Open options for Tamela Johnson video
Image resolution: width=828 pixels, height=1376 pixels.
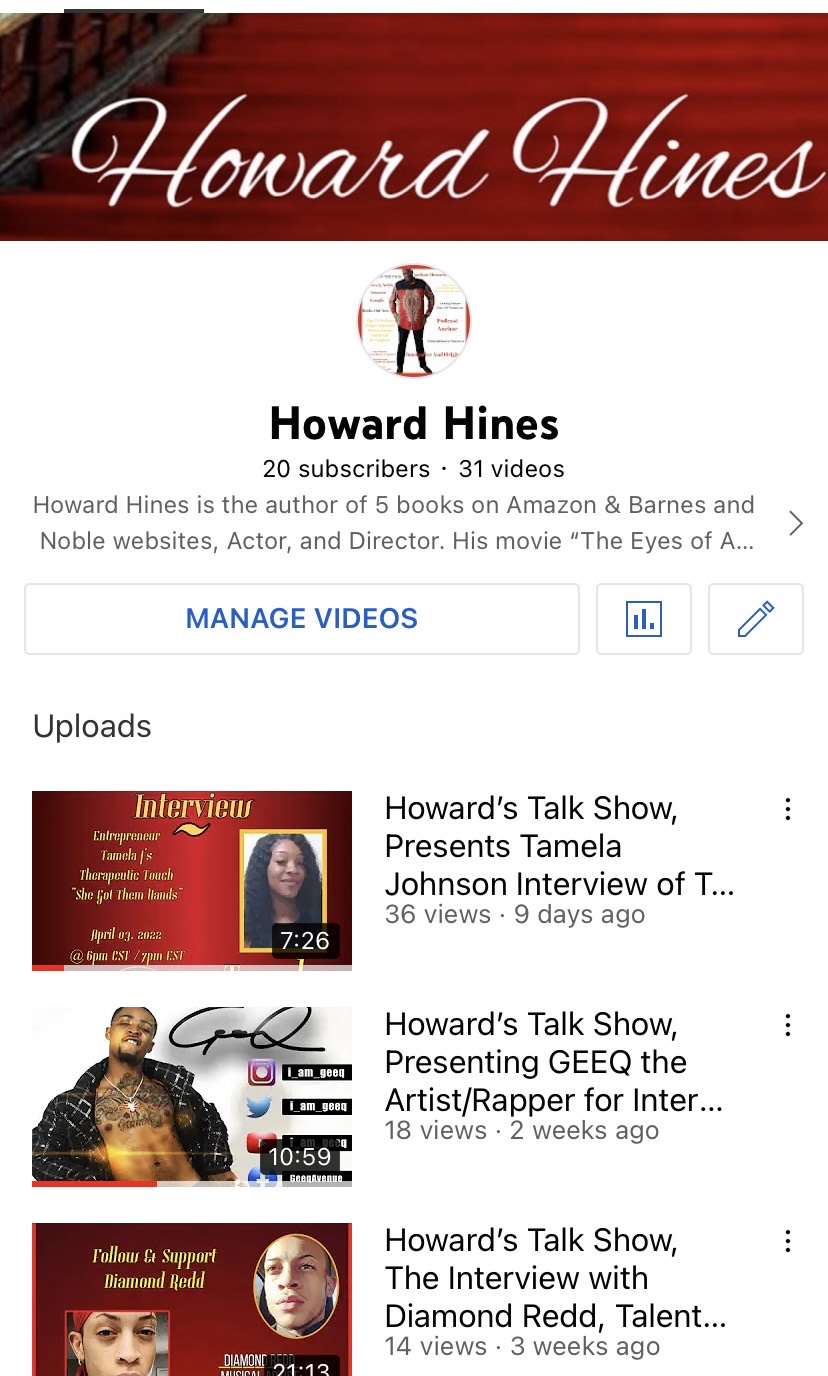(x=788, y=809)
